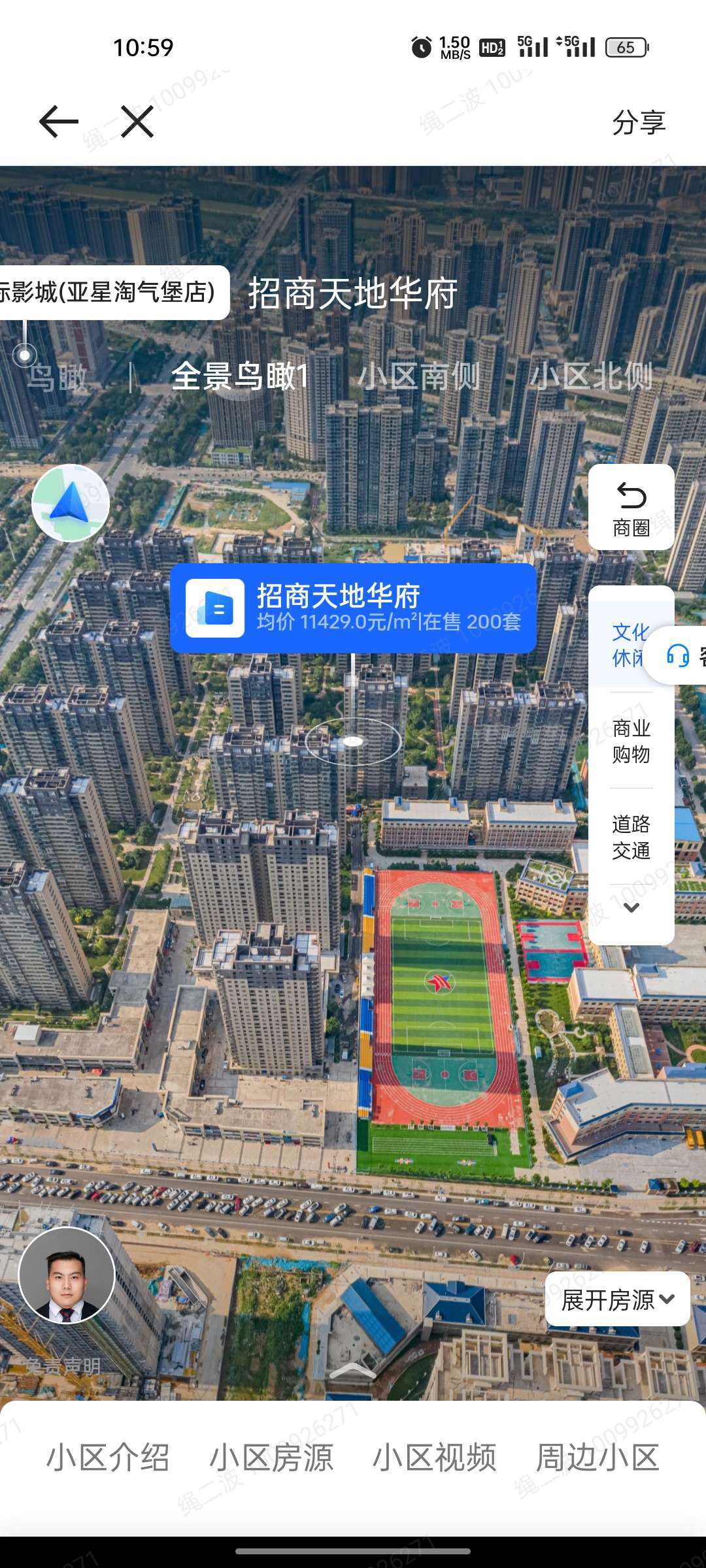Viewport: 706px width, 1568px height.
Task: Select the 商业购物 category
Action: [x=631, y=741]
